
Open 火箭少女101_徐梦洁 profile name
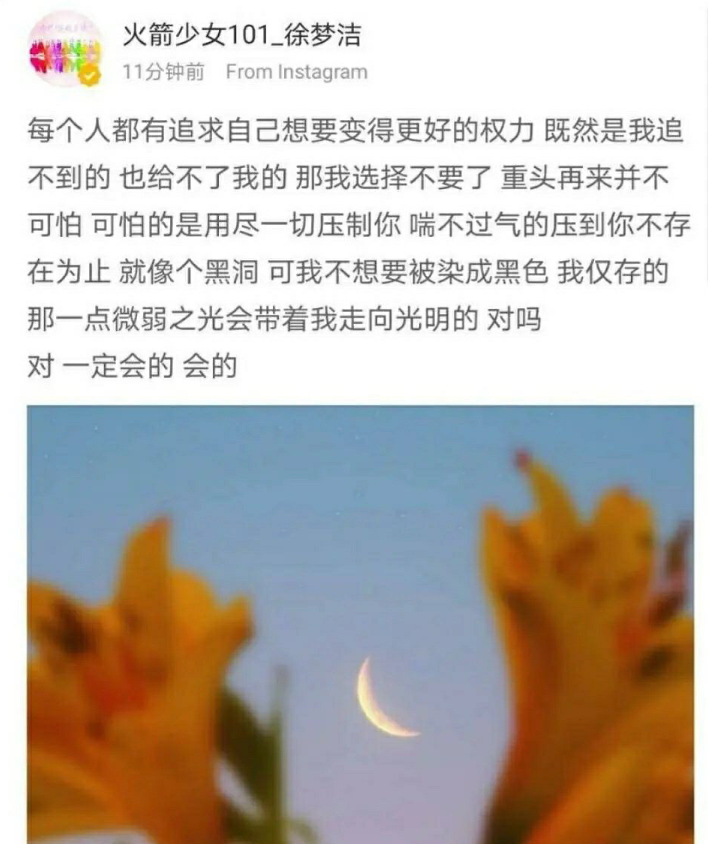click(x=242, y=36)
